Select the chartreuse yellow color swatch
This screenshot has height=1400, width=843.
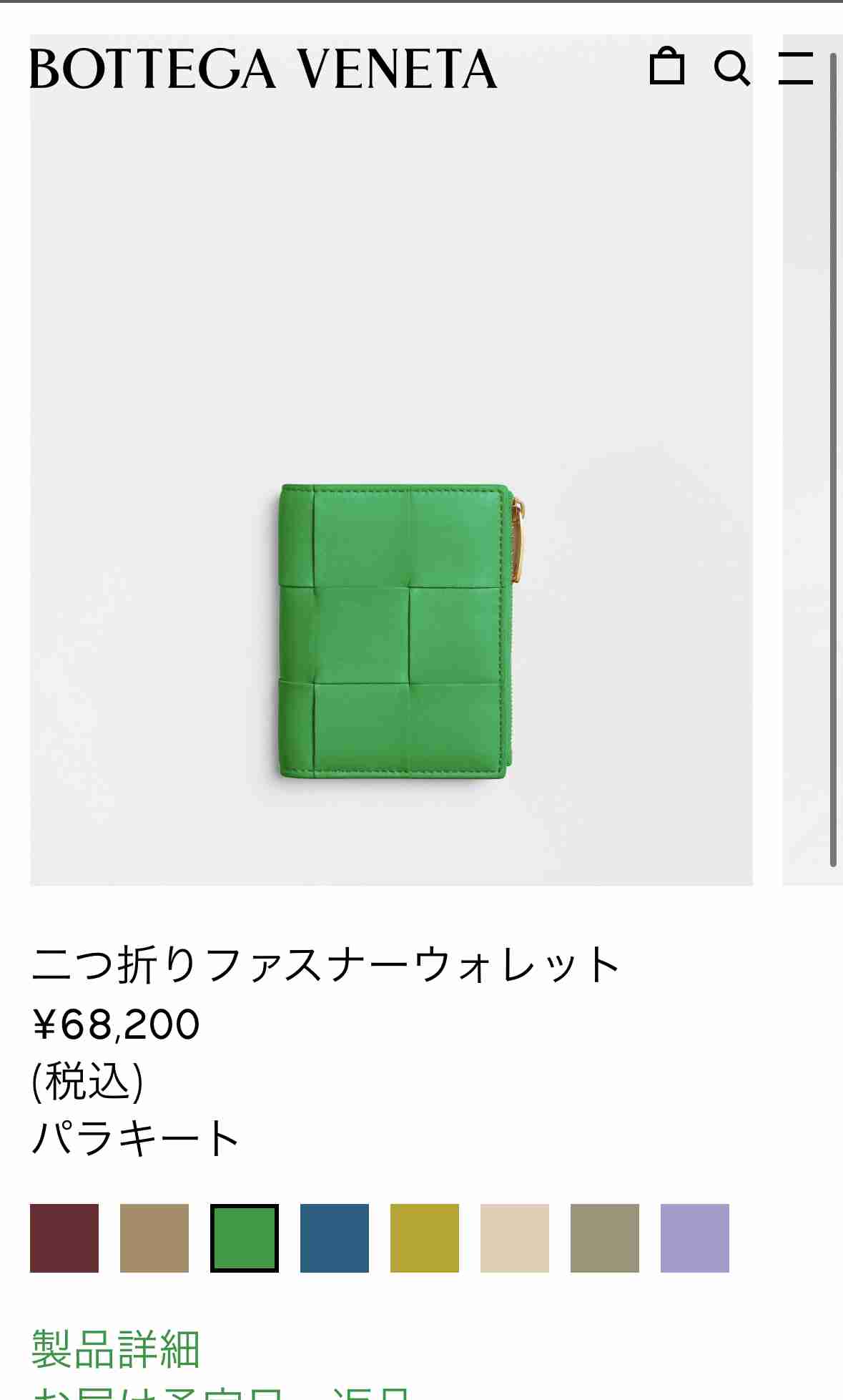423,1238
